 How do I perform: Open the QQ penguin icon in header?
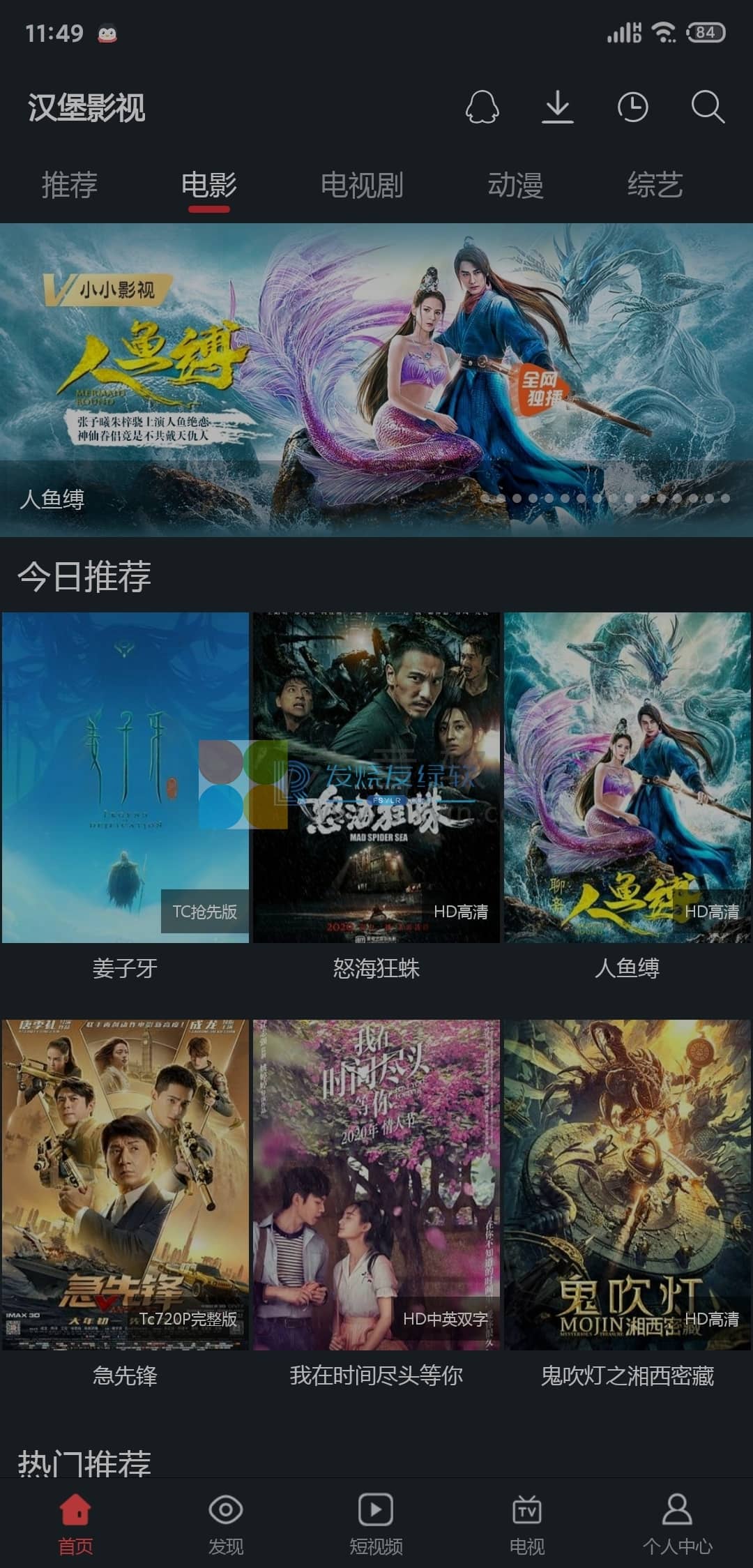click(x=482, y=108)
